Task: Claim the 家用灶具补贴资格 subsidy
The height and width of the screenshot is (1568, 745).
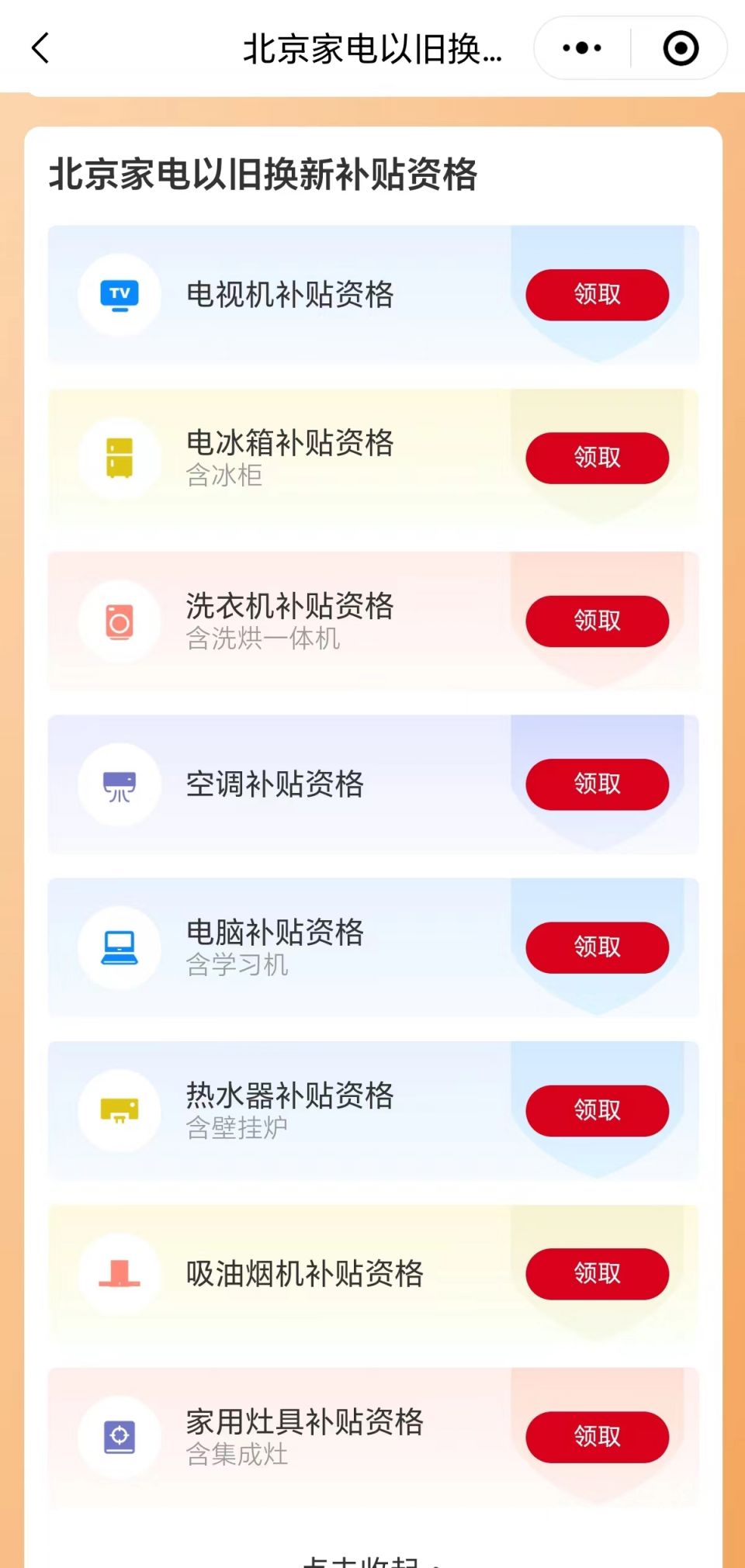Action: click(x=597, y=1437)
